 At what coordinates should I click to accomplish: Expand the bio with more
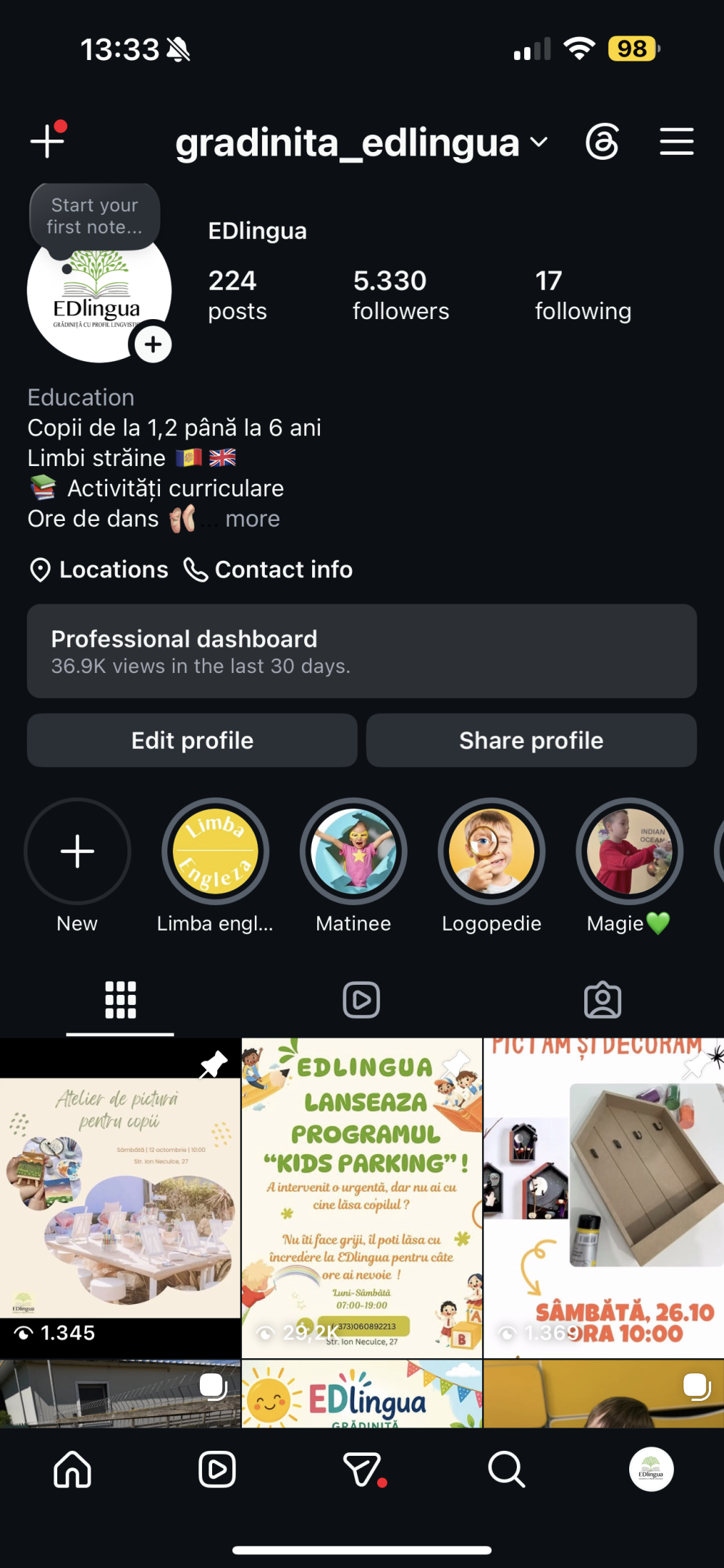click(252, 519)
